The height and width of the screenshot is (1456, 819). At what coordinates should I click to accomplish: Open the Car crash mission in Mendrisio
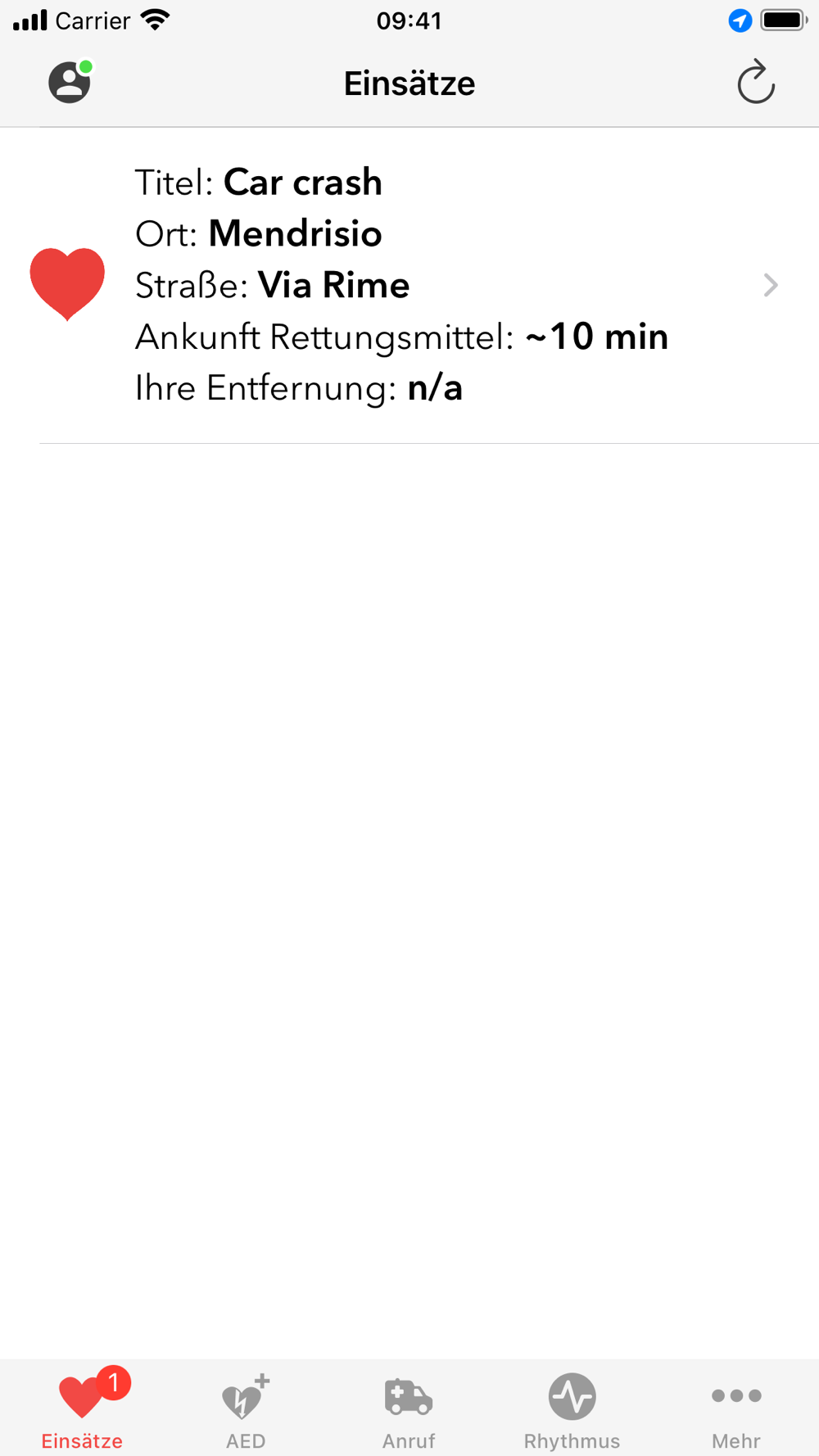(409, 285)
